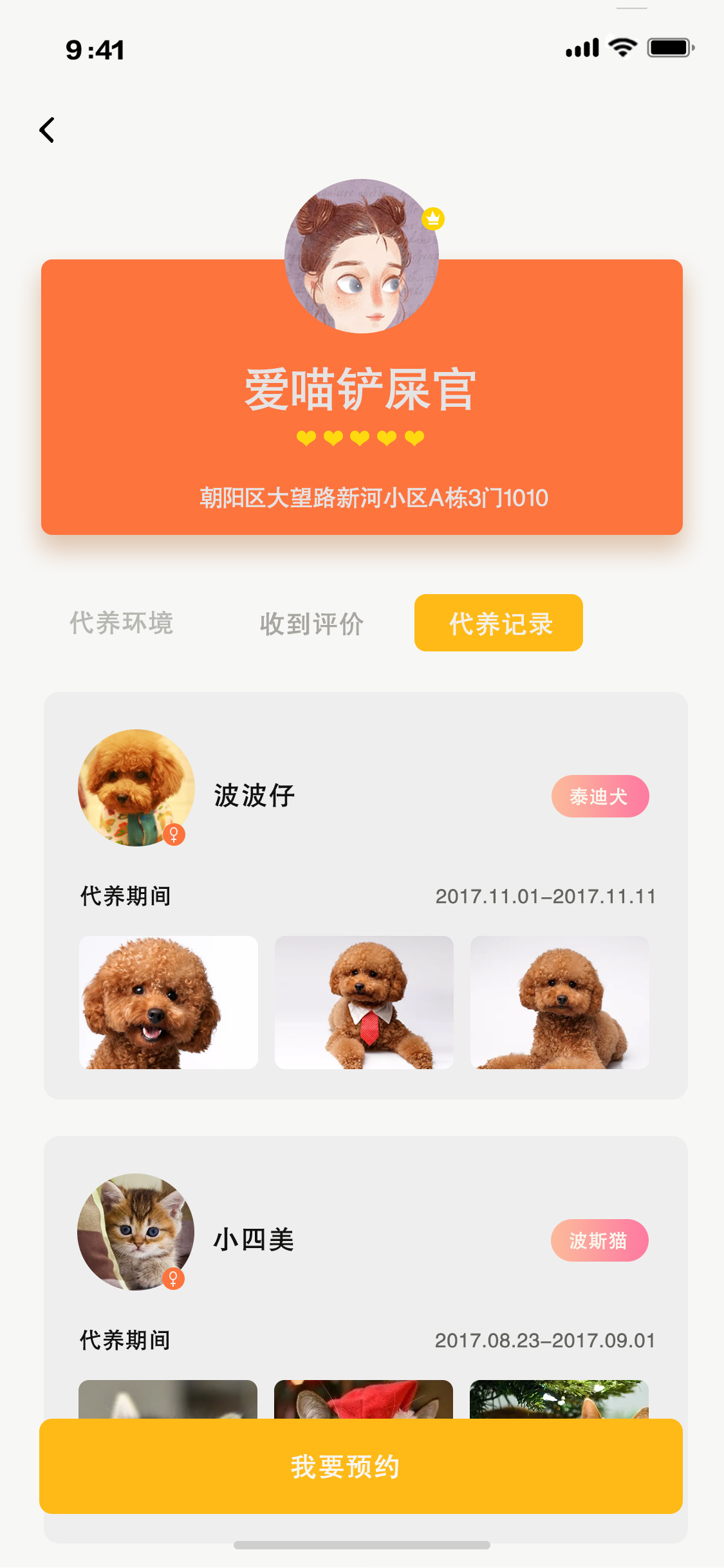Go back using the back arrow
The width and height of the screenshot is (724, 1568).
click(x=47, y=130)
